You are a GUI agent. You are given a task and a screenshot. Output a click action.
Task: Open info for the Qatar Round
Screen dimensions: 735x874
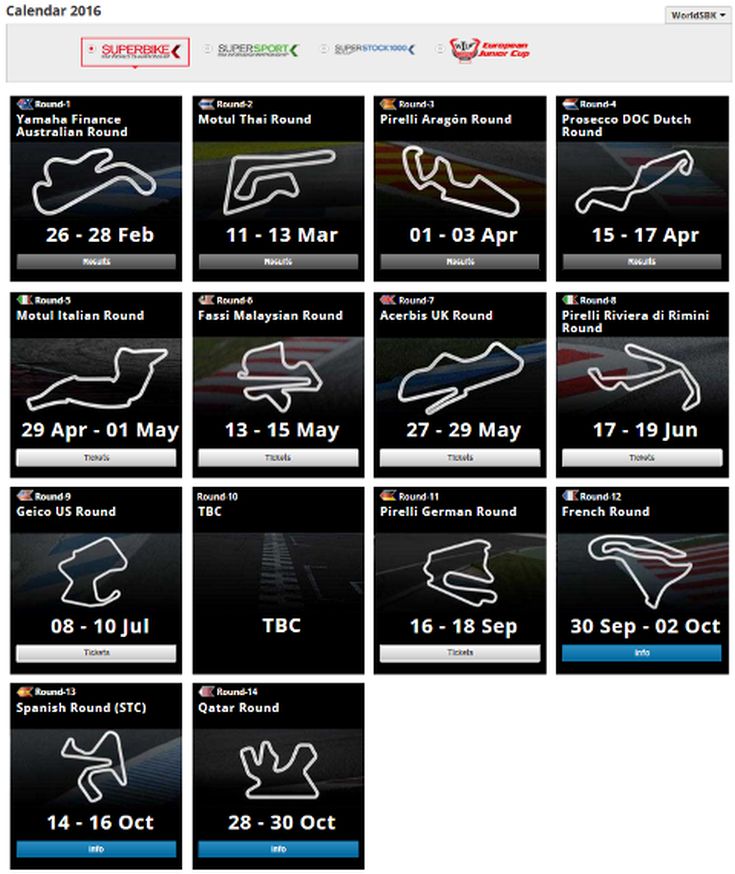[x=278, y=849]
